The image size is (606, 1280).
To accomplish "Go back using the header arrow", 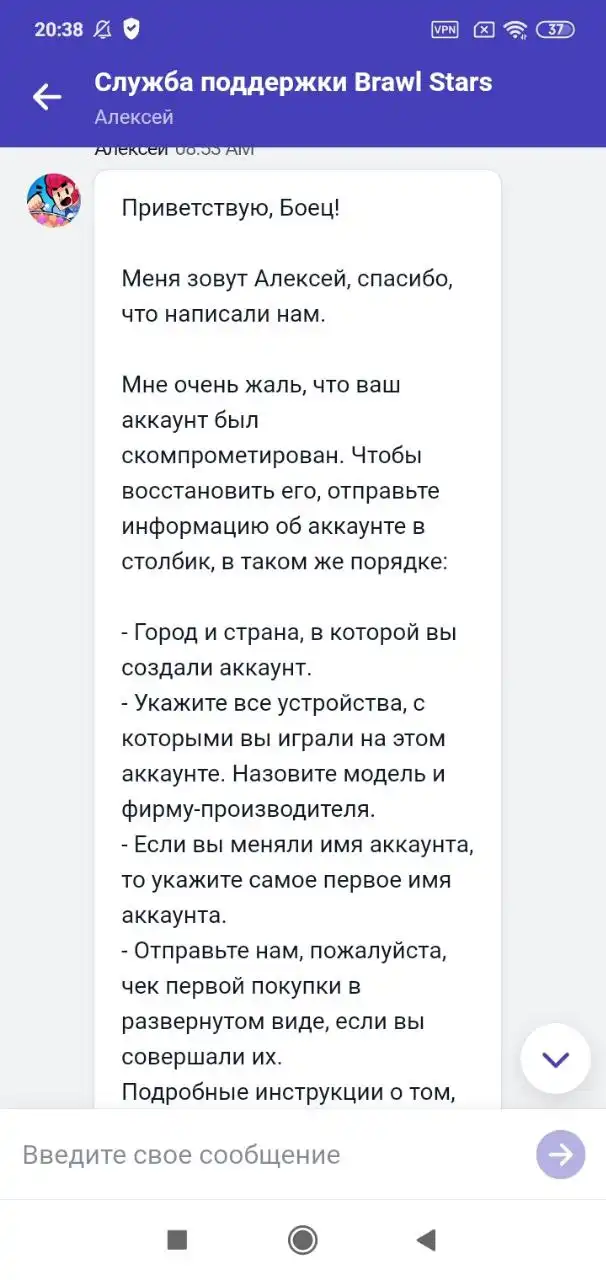I will [x=47, y=96].
